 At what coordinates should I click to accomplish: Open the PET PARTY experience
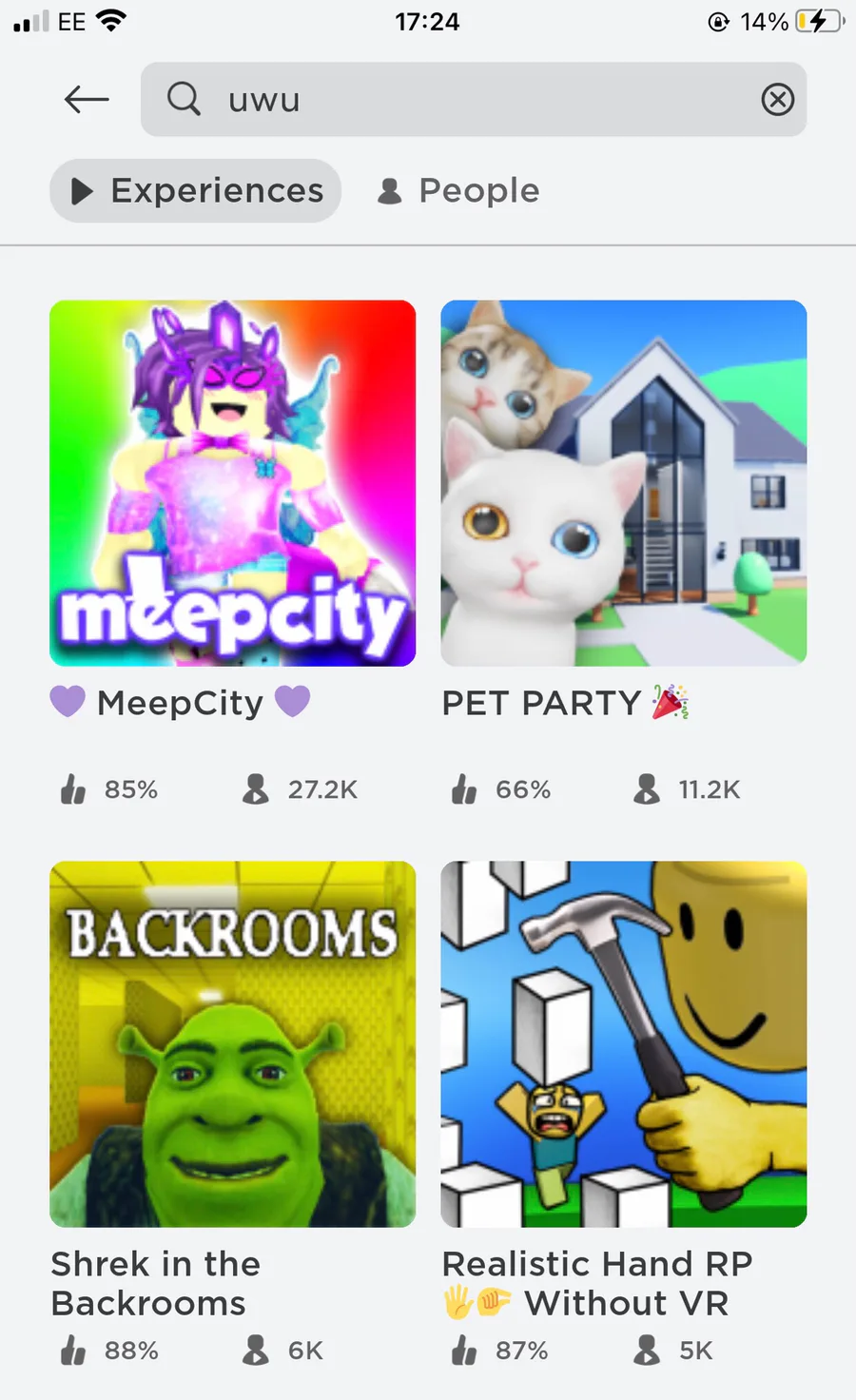(624, 483)
